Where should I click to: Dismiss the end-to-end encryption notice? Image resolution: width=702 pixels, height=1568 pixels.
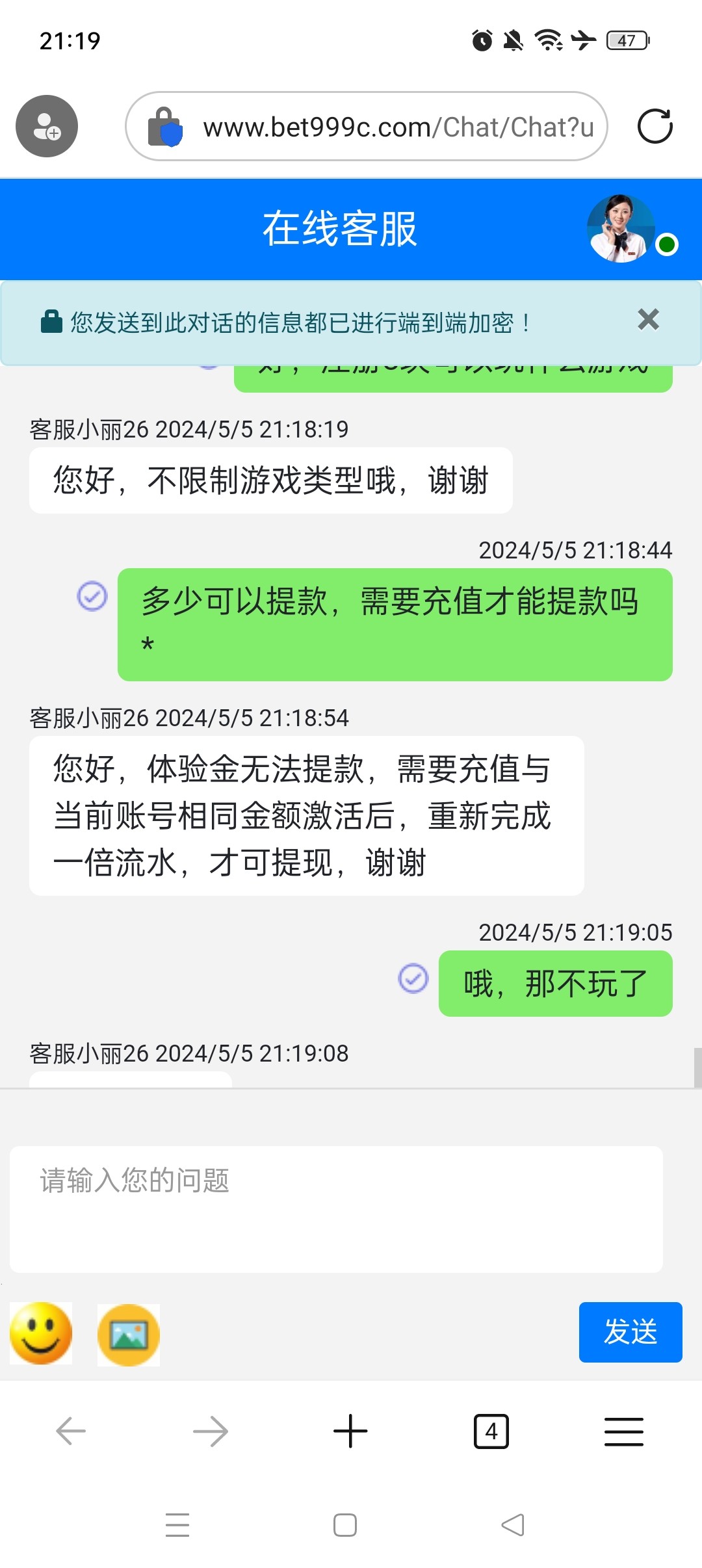(648, 320)
